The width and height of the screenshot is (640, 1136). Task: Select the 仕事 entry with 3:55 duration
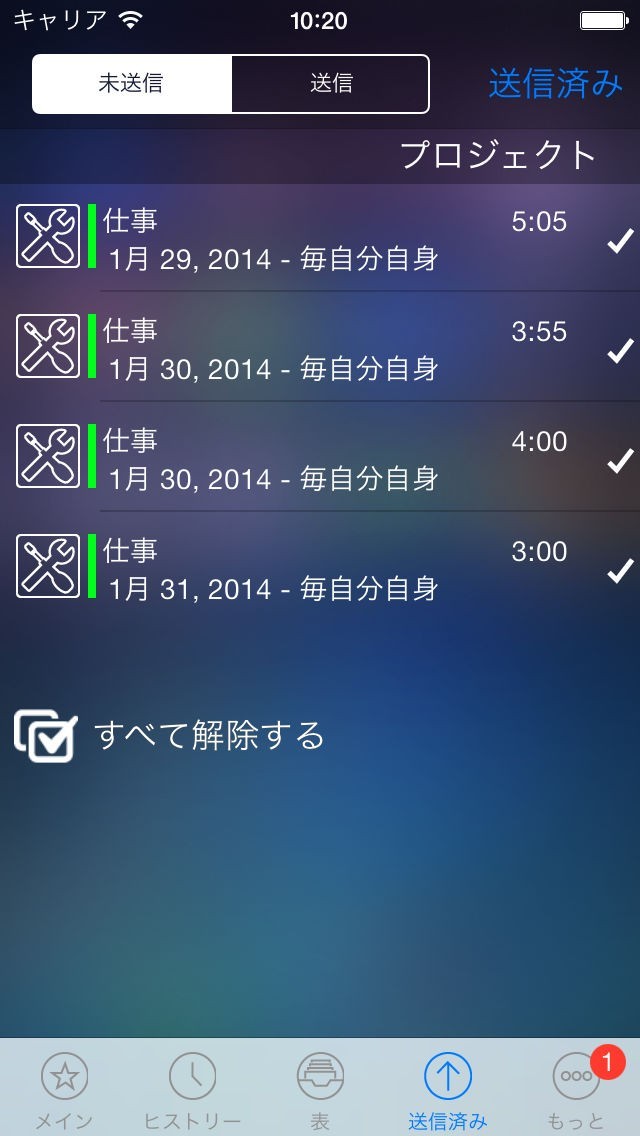pyautogui.click(x=320, y=348)
